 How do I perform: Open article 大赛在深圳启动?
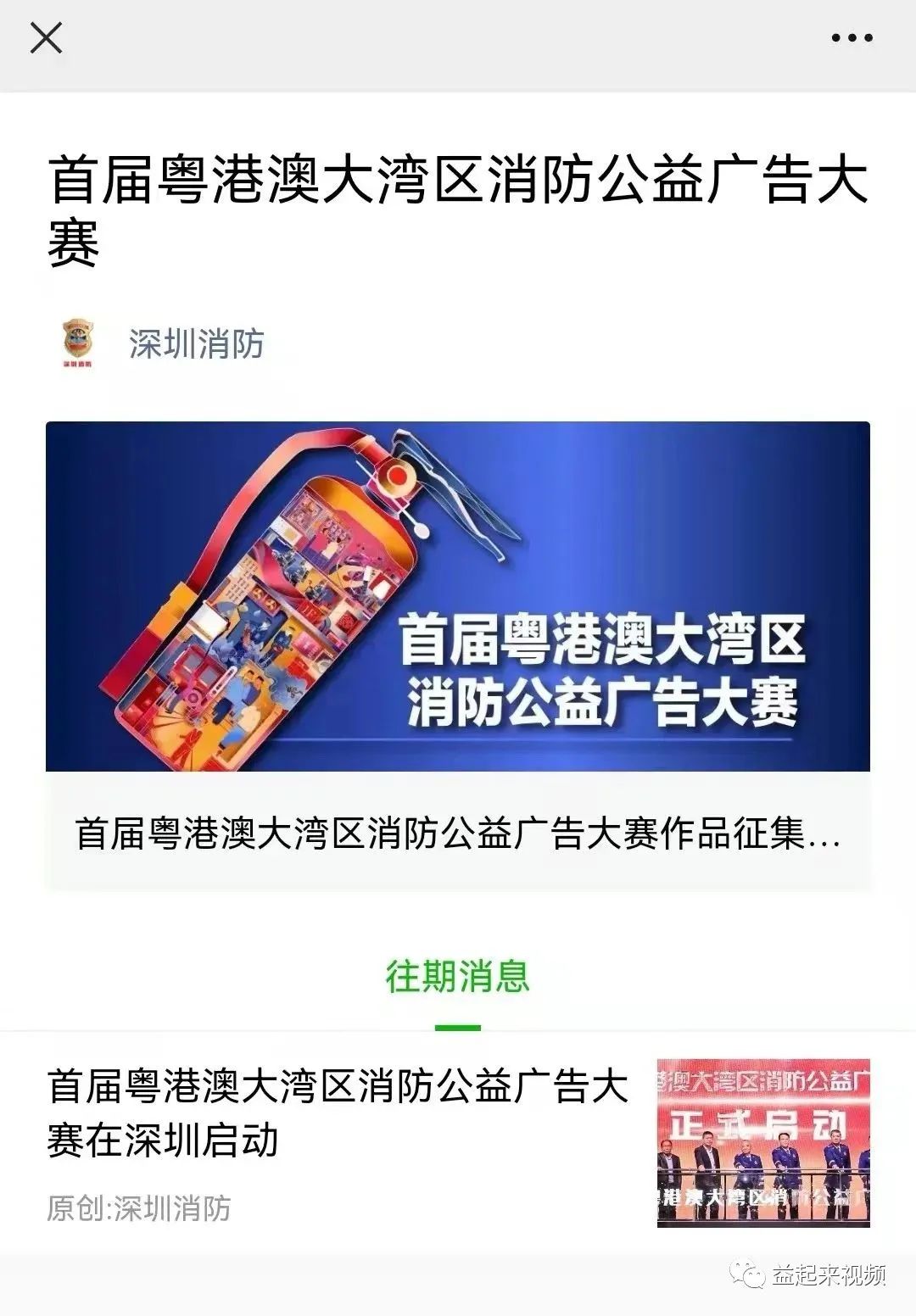click(x=338, y=1112)
